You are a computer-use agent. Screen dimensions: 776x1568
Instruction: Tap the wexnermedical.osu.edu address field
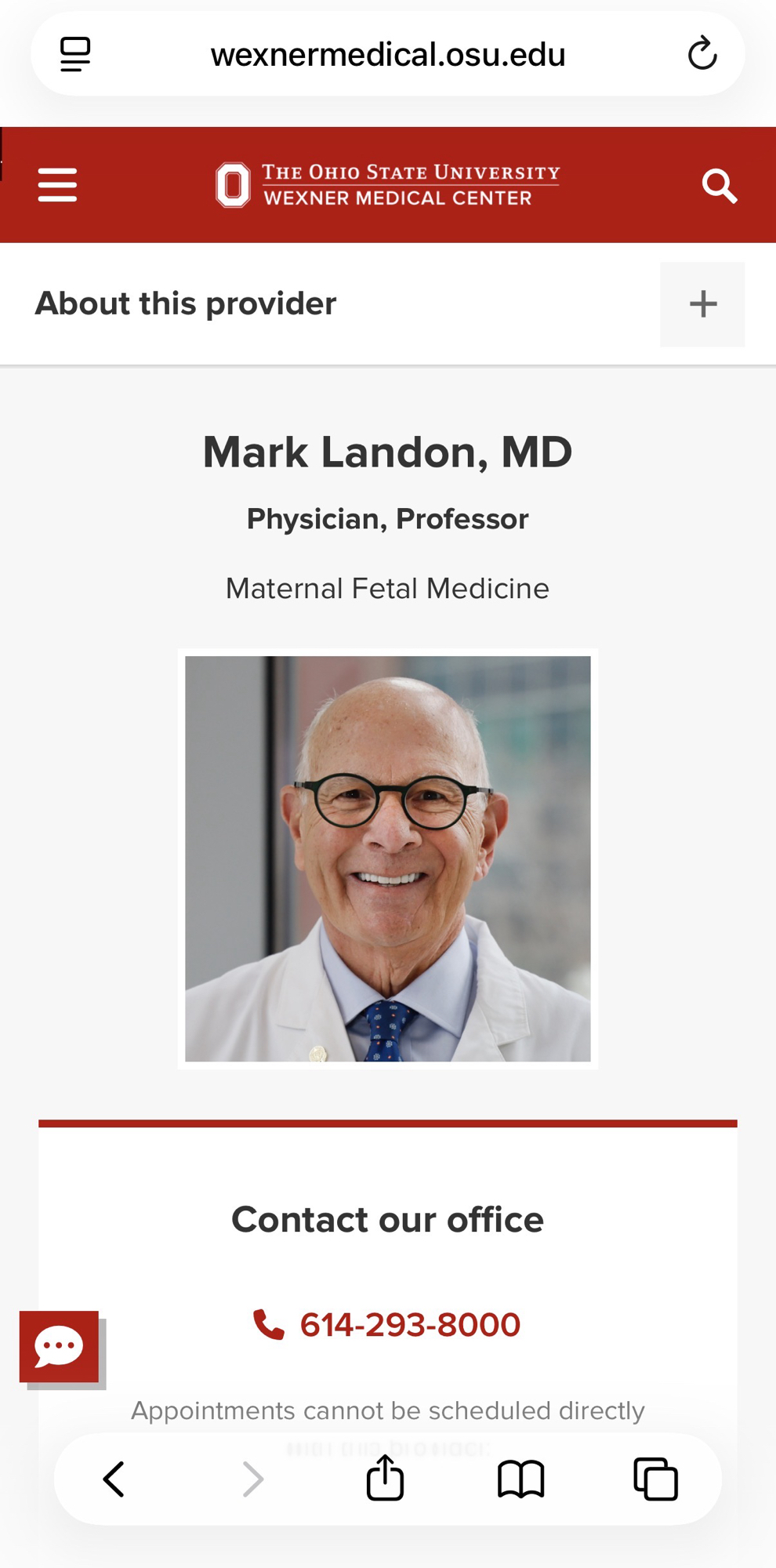click(x=387, y=54)
